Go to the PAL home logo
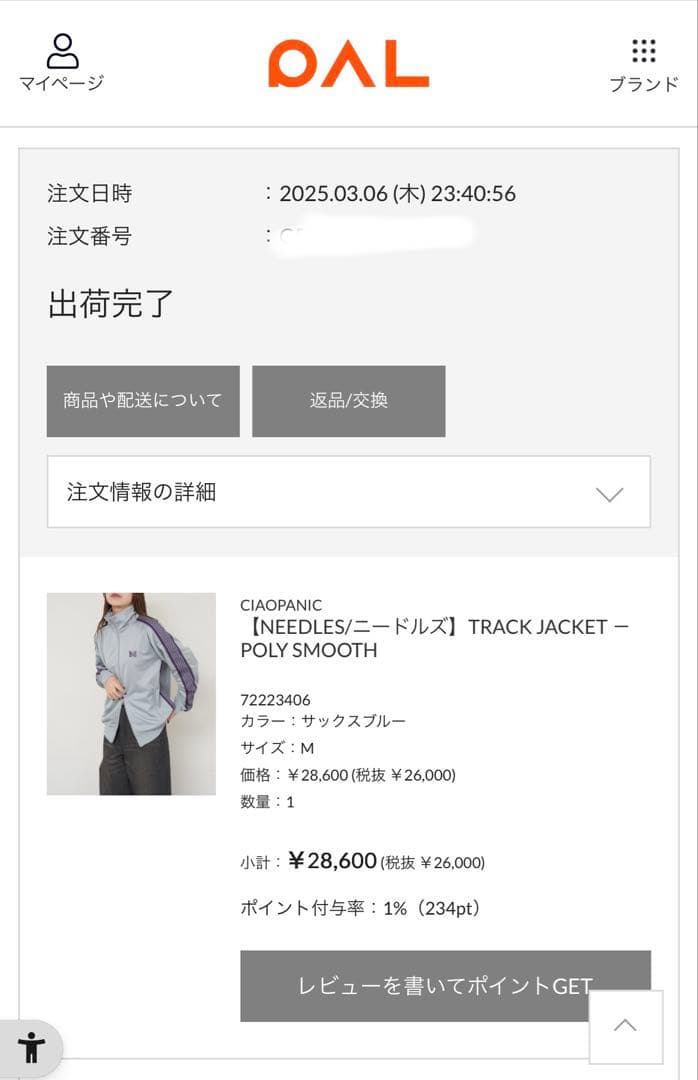 (348, 64)
